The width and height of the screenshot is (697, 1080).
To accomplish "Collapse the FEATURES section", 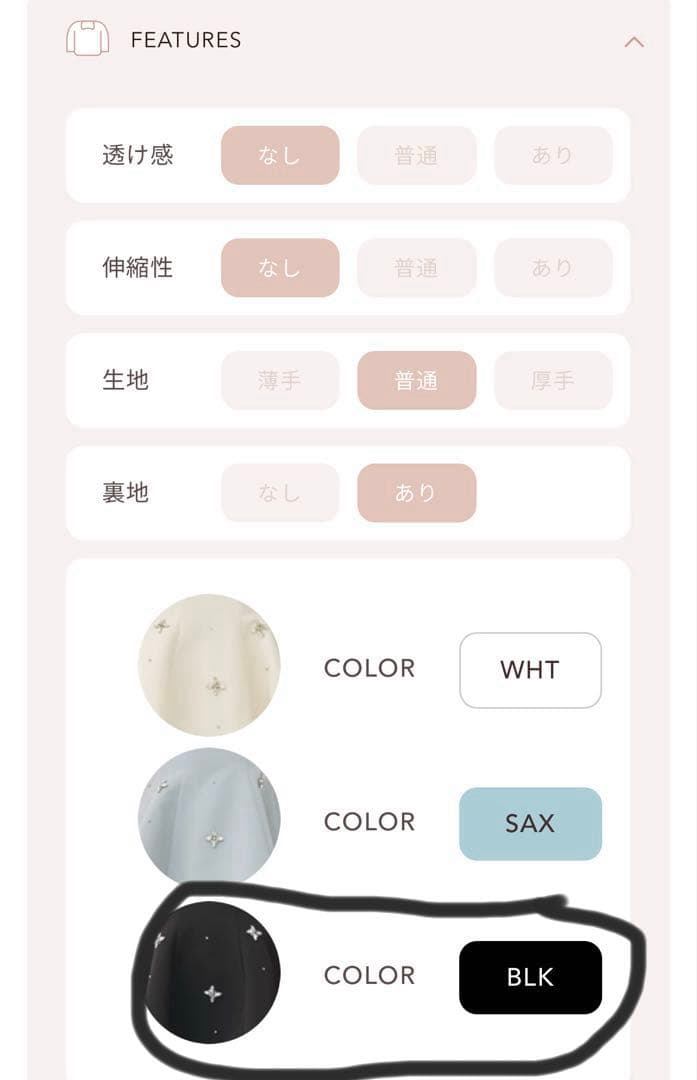I will 633,42.
